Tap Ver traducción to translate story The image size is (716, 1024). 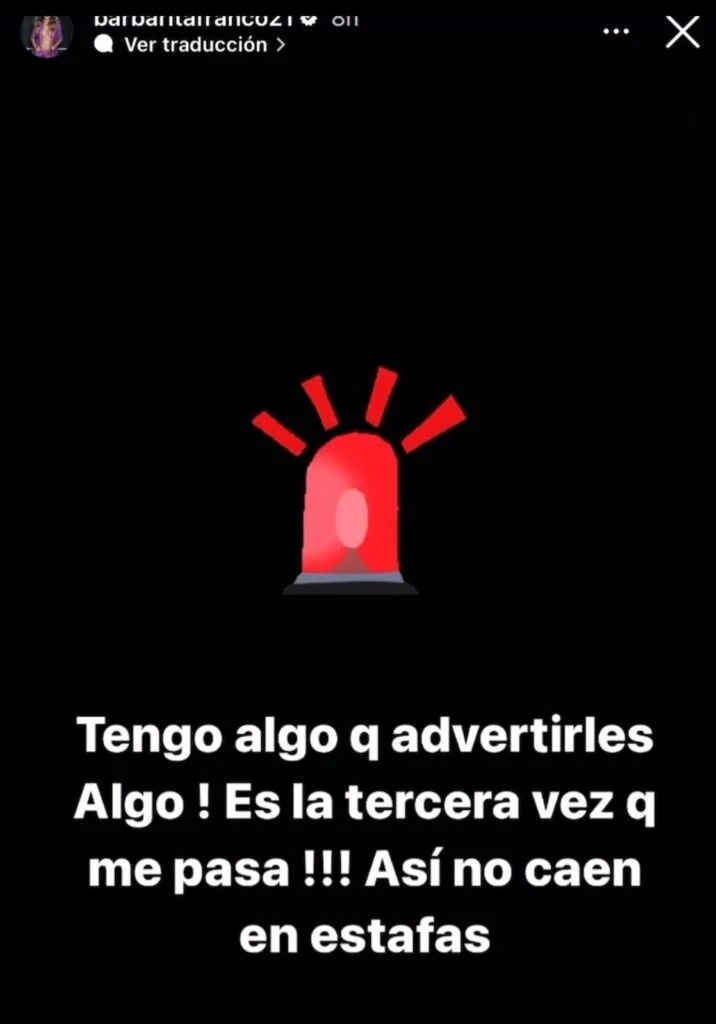pos(195,45)
